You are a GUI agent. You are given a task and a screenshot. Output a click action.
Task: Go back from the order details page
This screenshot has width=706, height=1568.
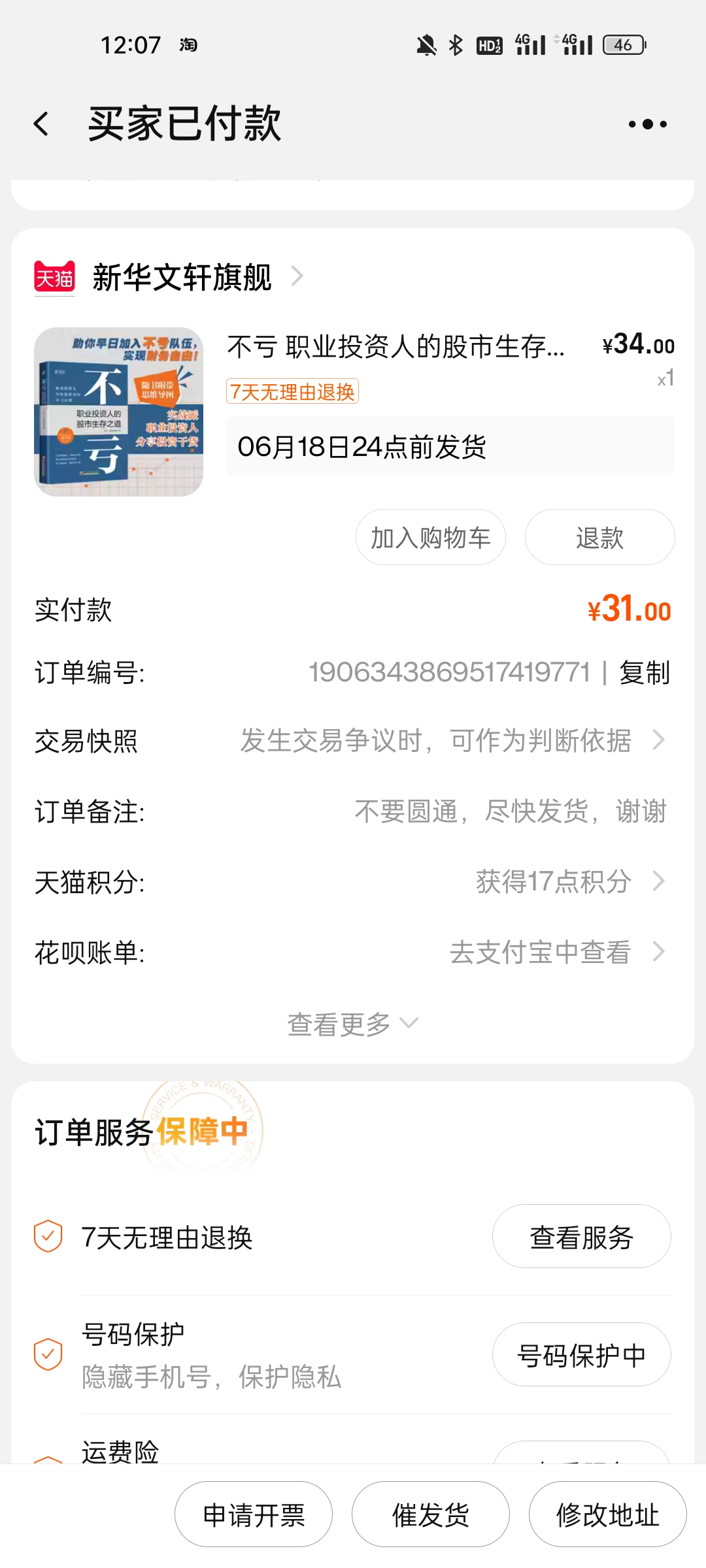point(42,124)
